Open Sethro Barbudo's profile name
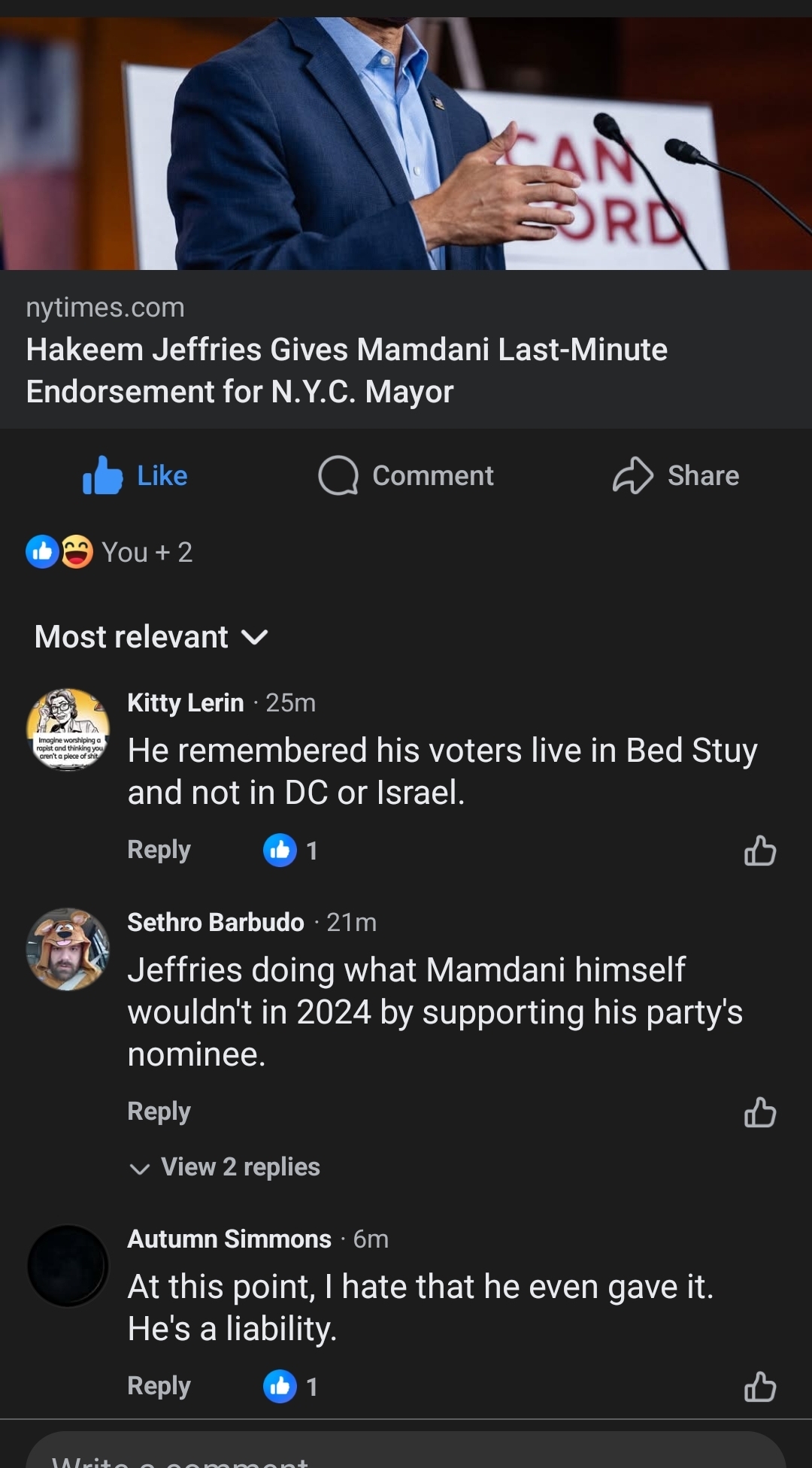The image size is (812, 1468). click(216, 922)
